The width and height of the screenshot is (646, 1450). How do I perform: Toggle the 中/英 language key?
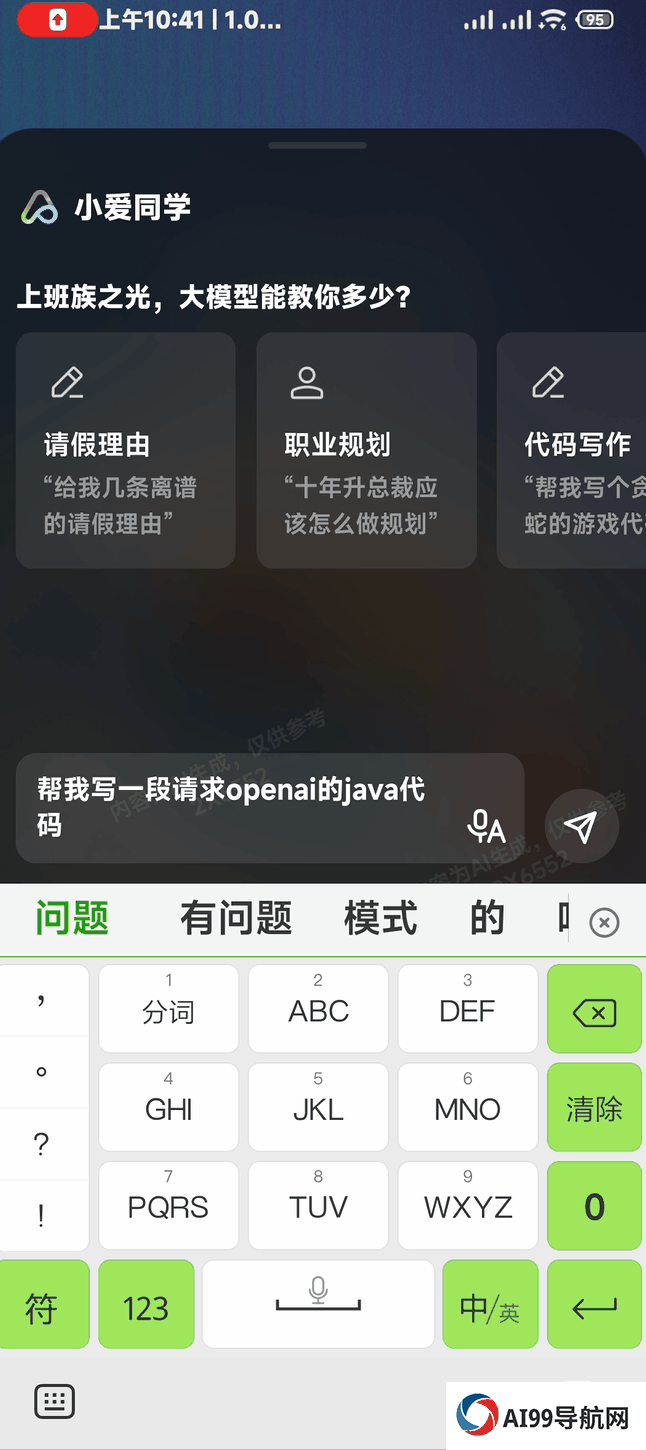490,1305
